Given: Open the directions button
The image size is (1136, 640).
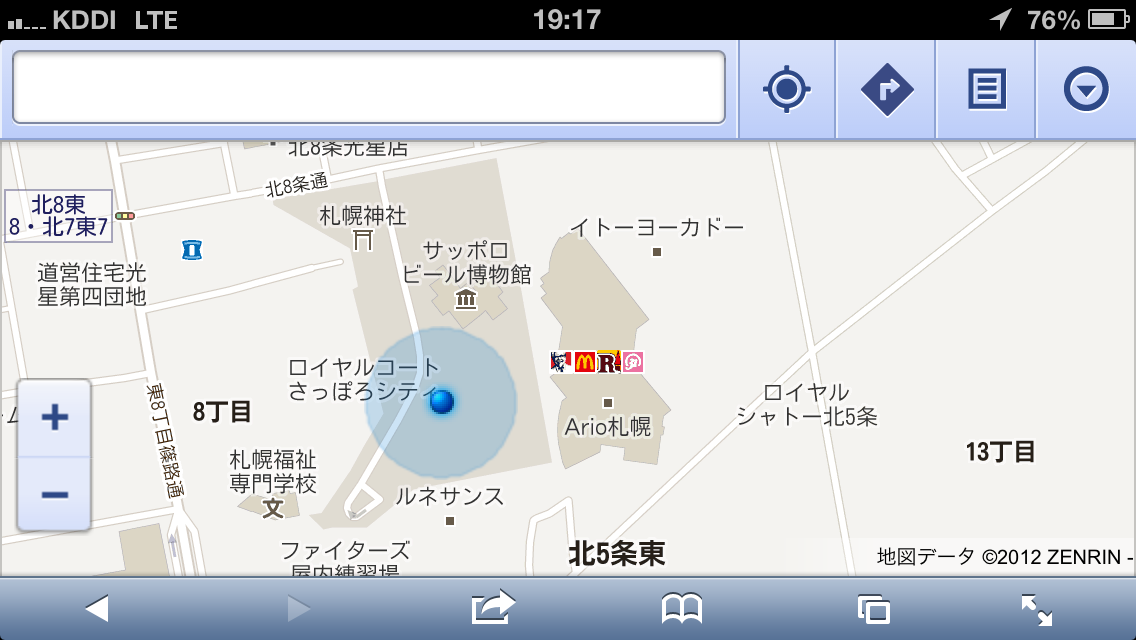Looking at the screenshot, I should point(886,90).
